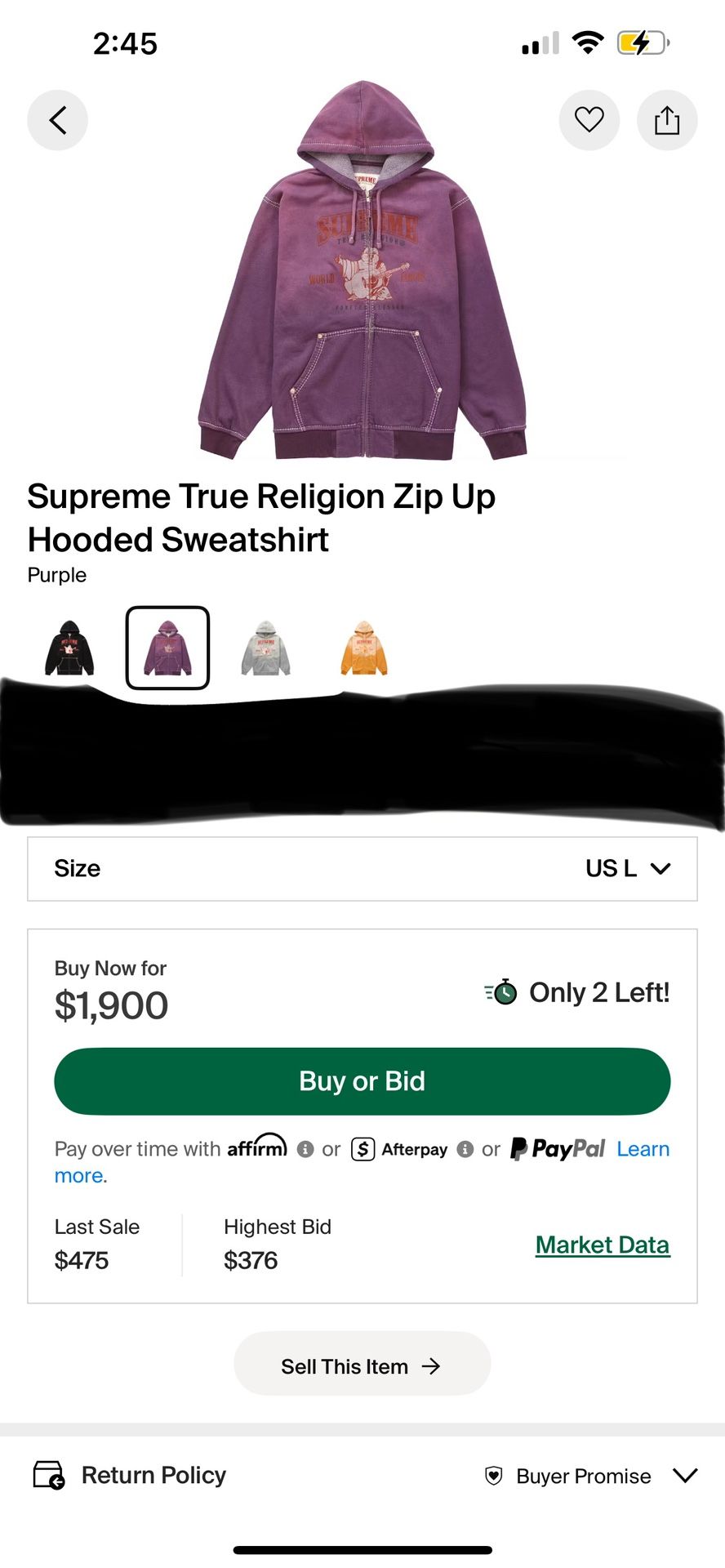725x1568 pixels.
Task: Tap the info icon beside Afterpay
Action: click(465, 1149)
